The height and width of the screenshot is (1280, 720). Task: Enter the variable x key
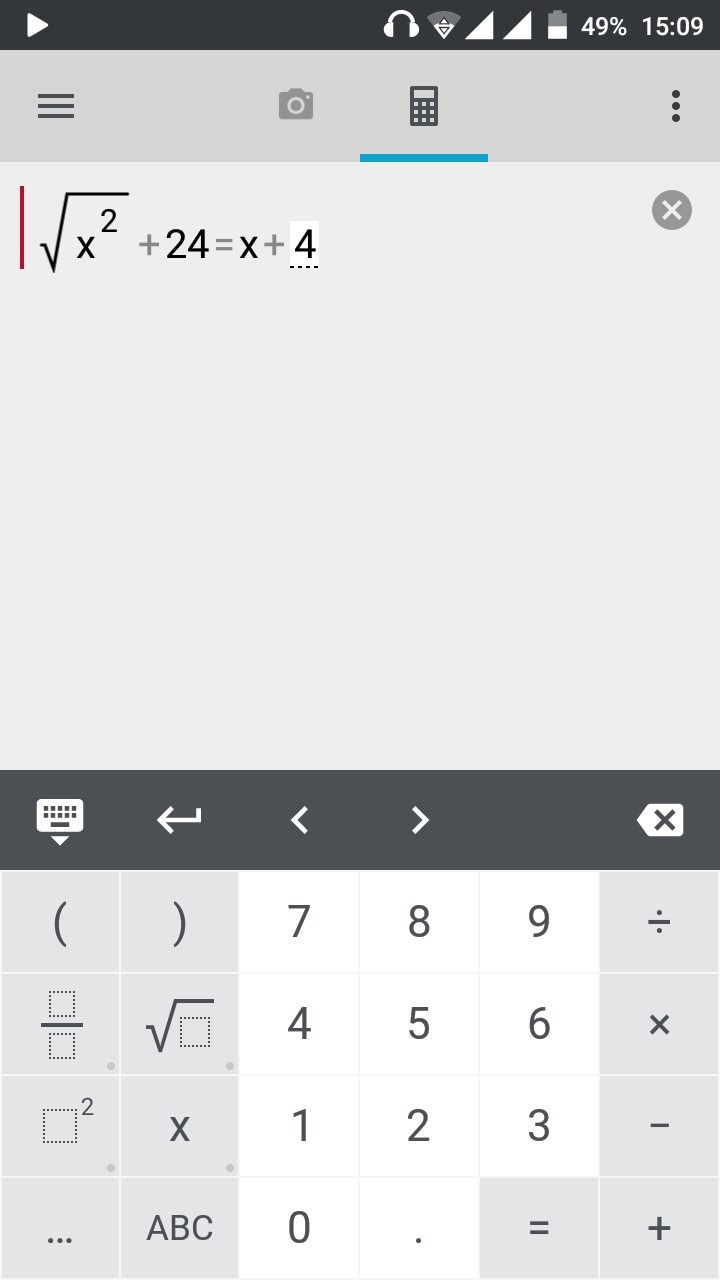click(180, 1126)
